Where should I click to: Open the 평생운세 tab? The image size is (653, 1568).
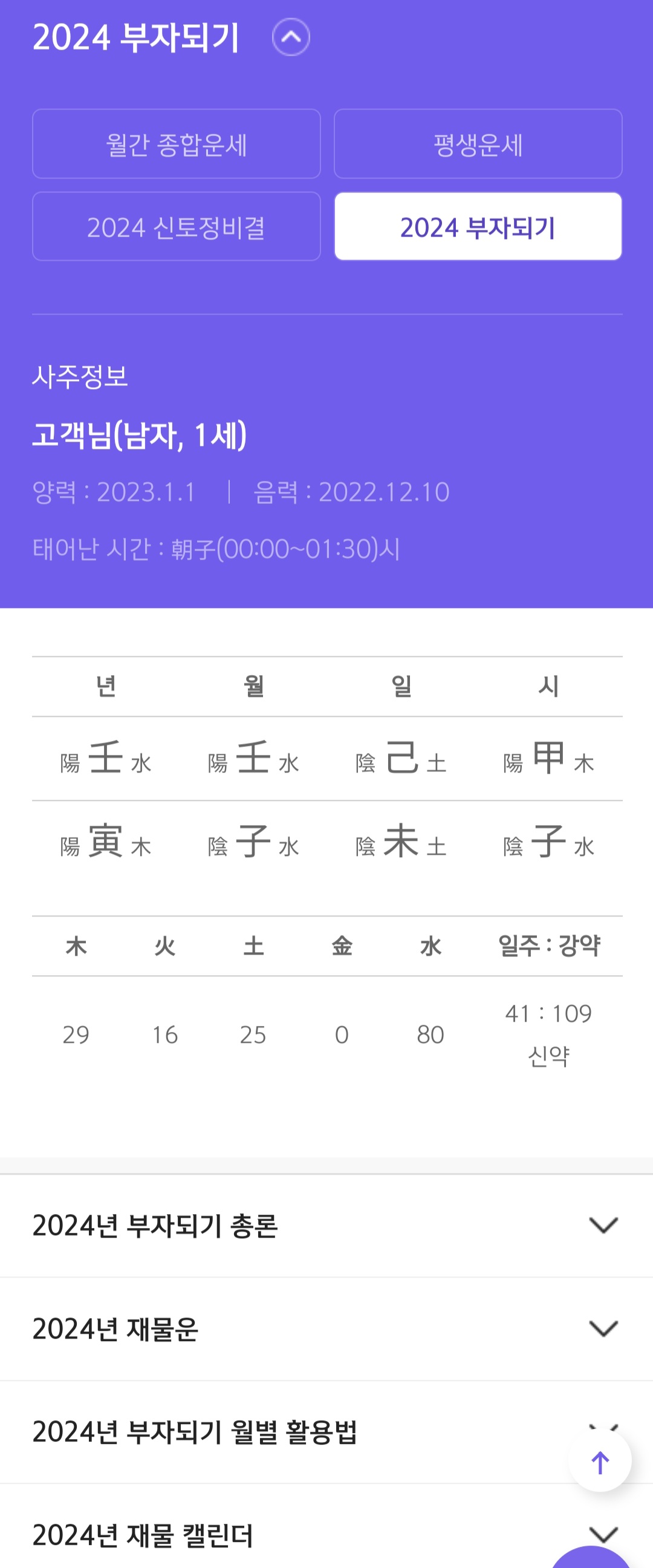pyautogui.click(x=477, y=144)
